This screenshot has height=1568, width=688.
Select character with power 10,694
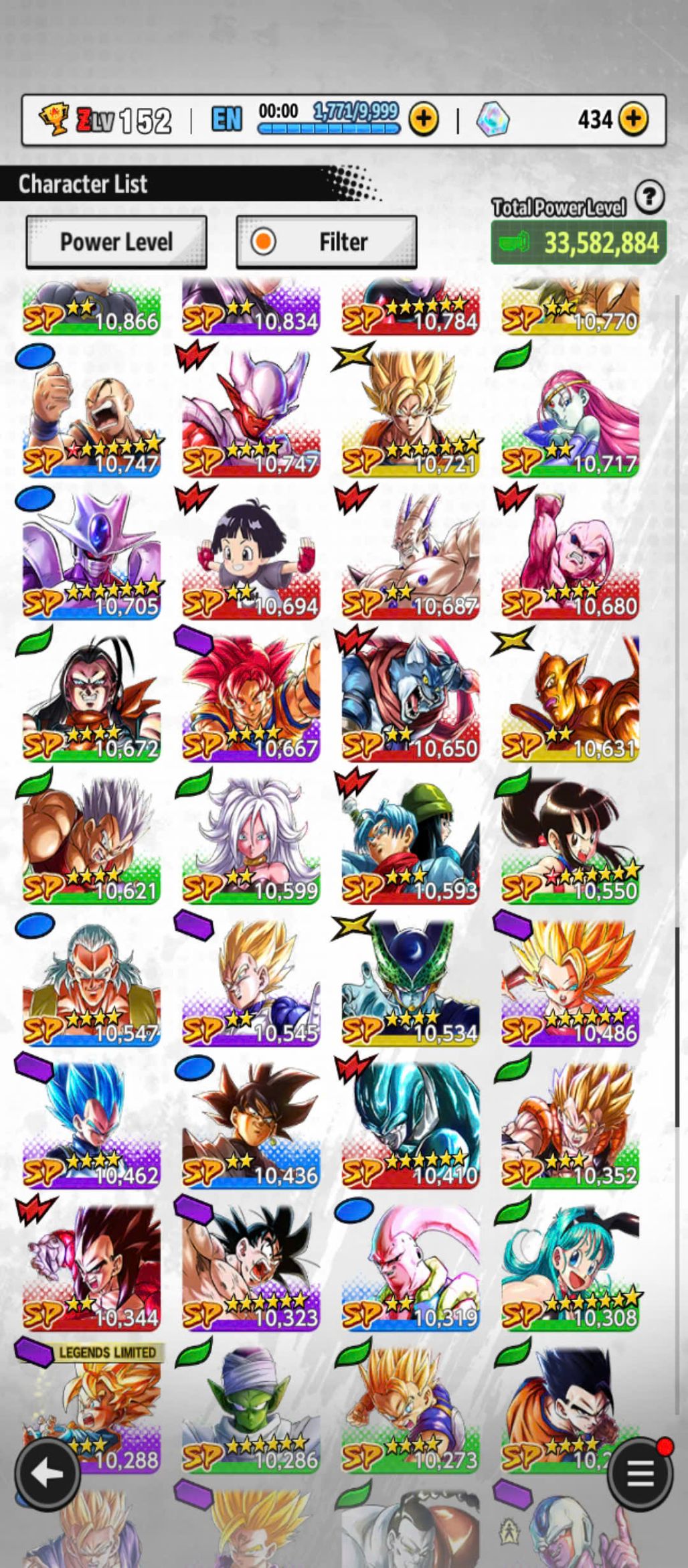(x=251, y=556)
